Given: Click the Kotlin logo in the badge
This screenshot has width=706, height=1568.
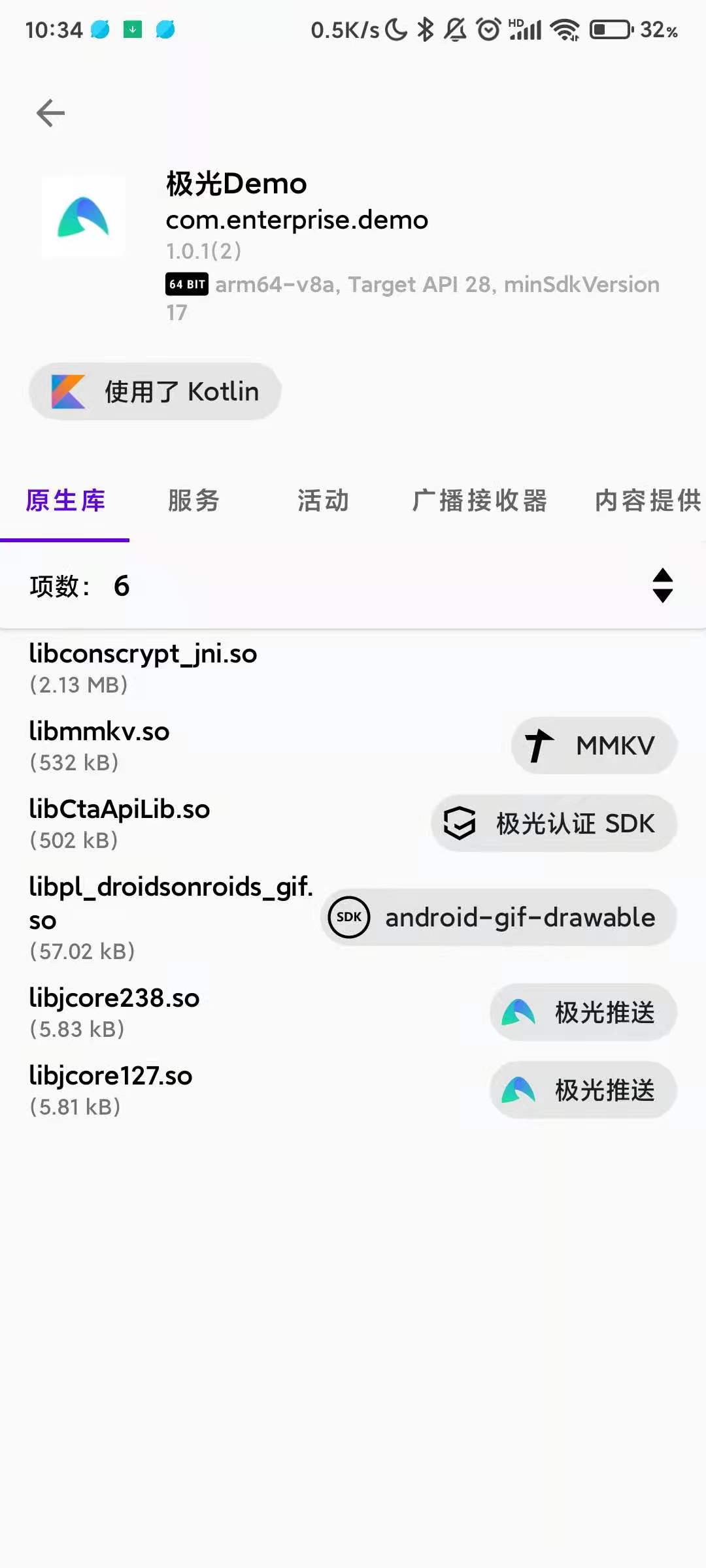Looking at the screenshot, I should coord(67,391).
